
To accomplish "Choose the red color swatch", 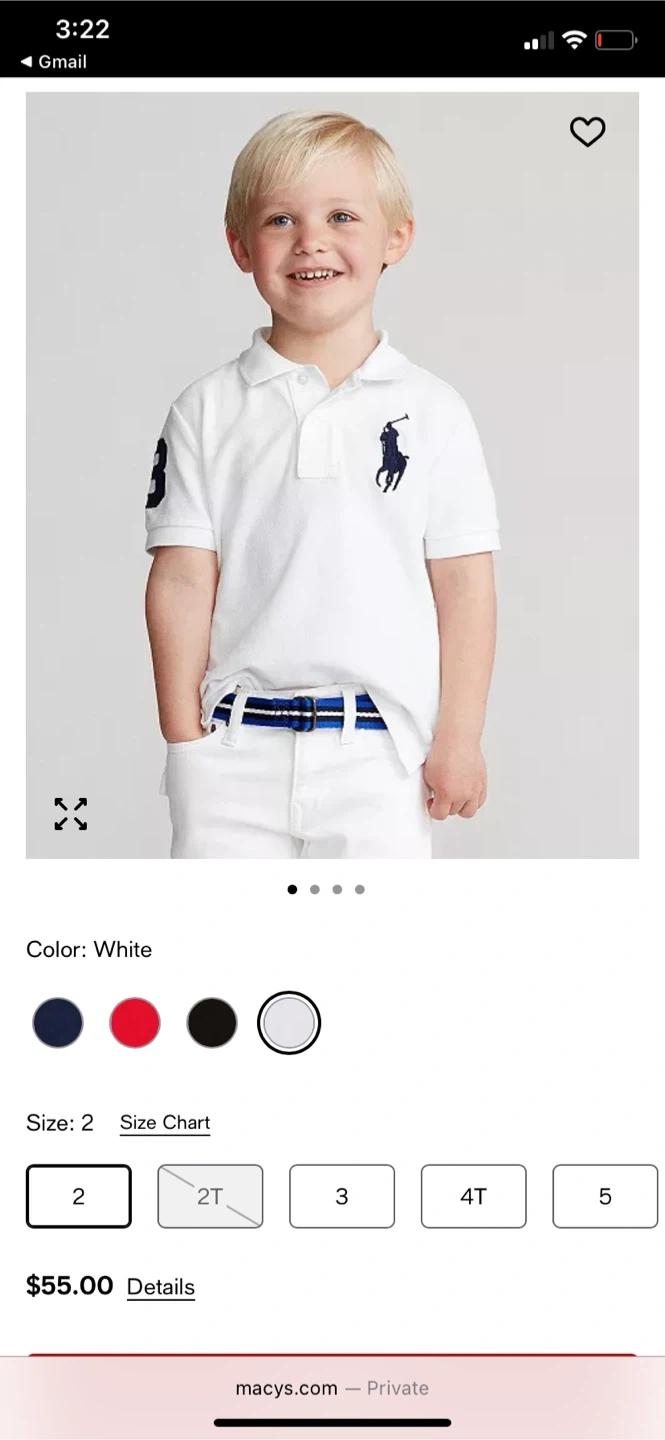I will [x=135, y=1023].
